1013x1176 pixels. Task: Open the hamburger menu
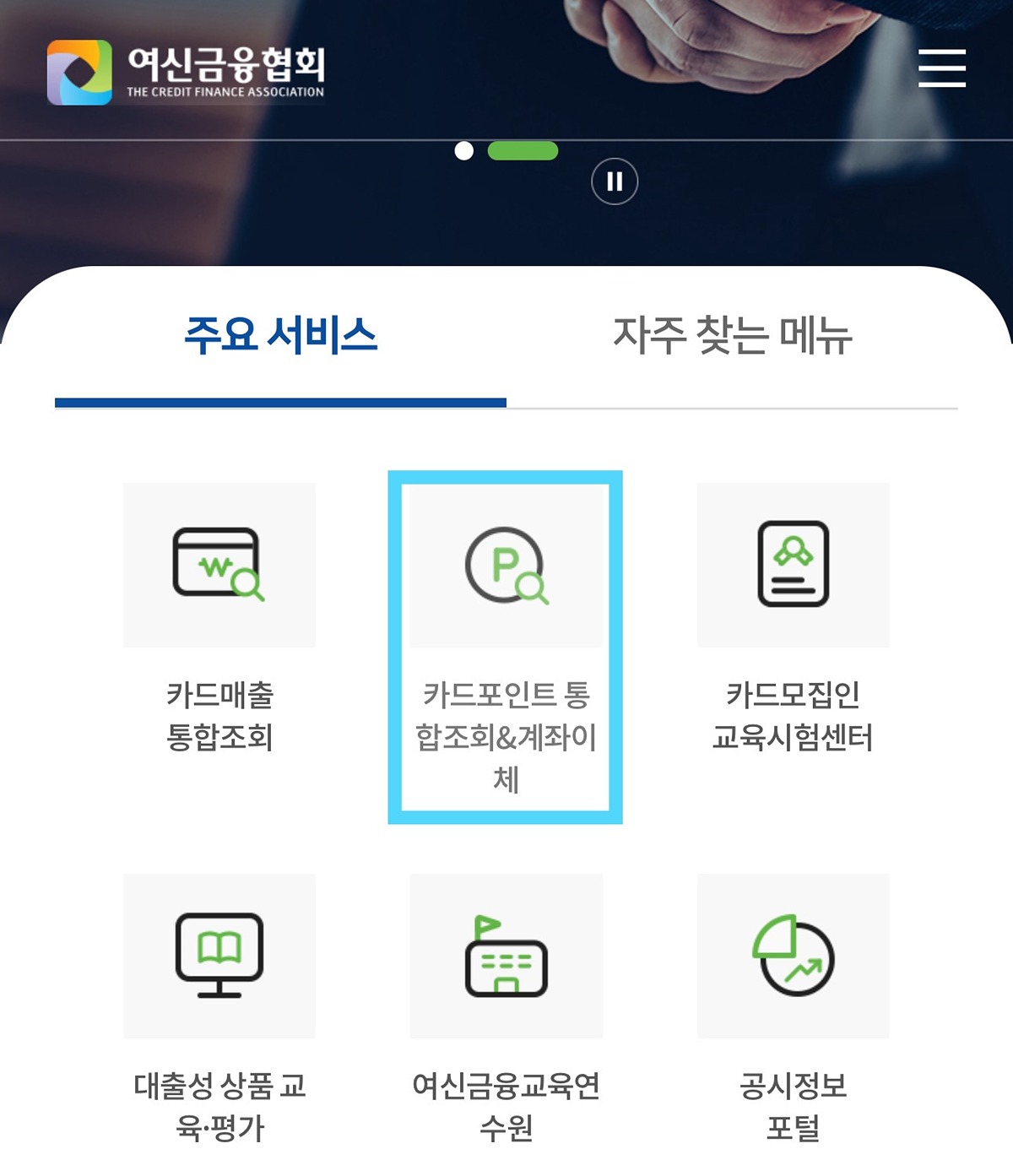(941, 68)
